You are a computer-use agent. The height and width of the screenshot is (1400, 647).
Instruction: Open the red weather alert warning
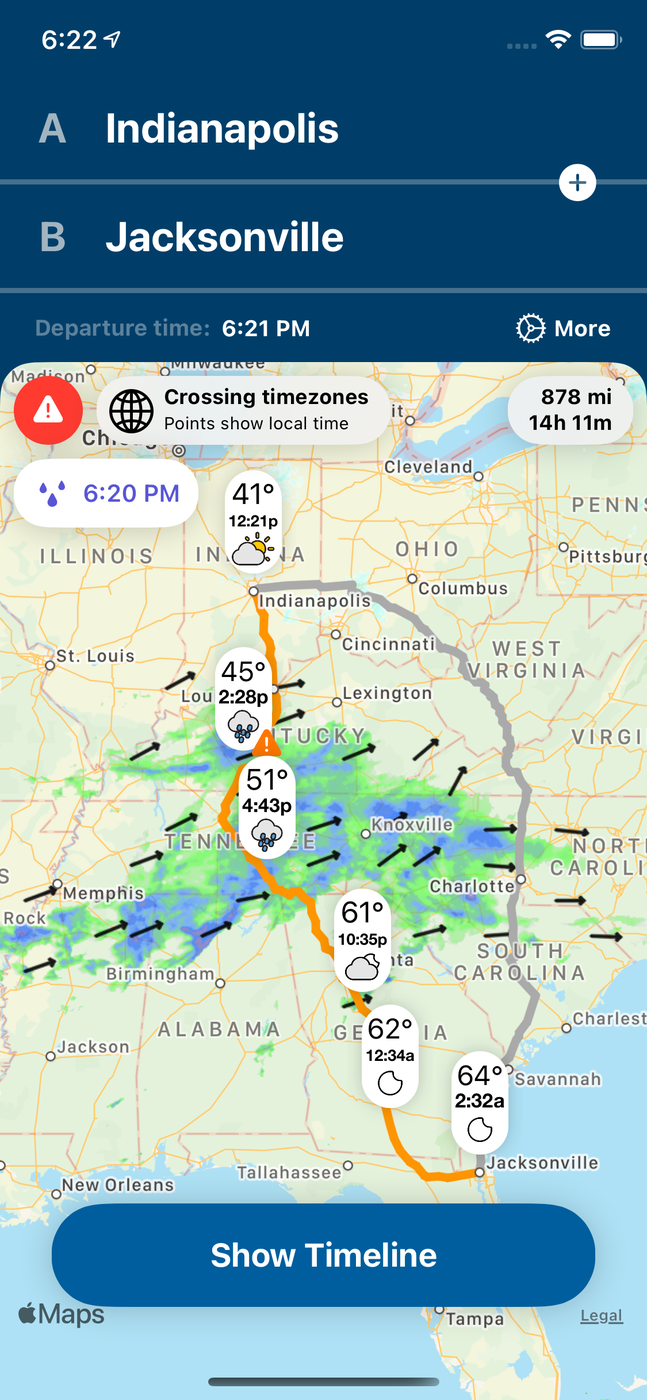click(x=48, y=410)
